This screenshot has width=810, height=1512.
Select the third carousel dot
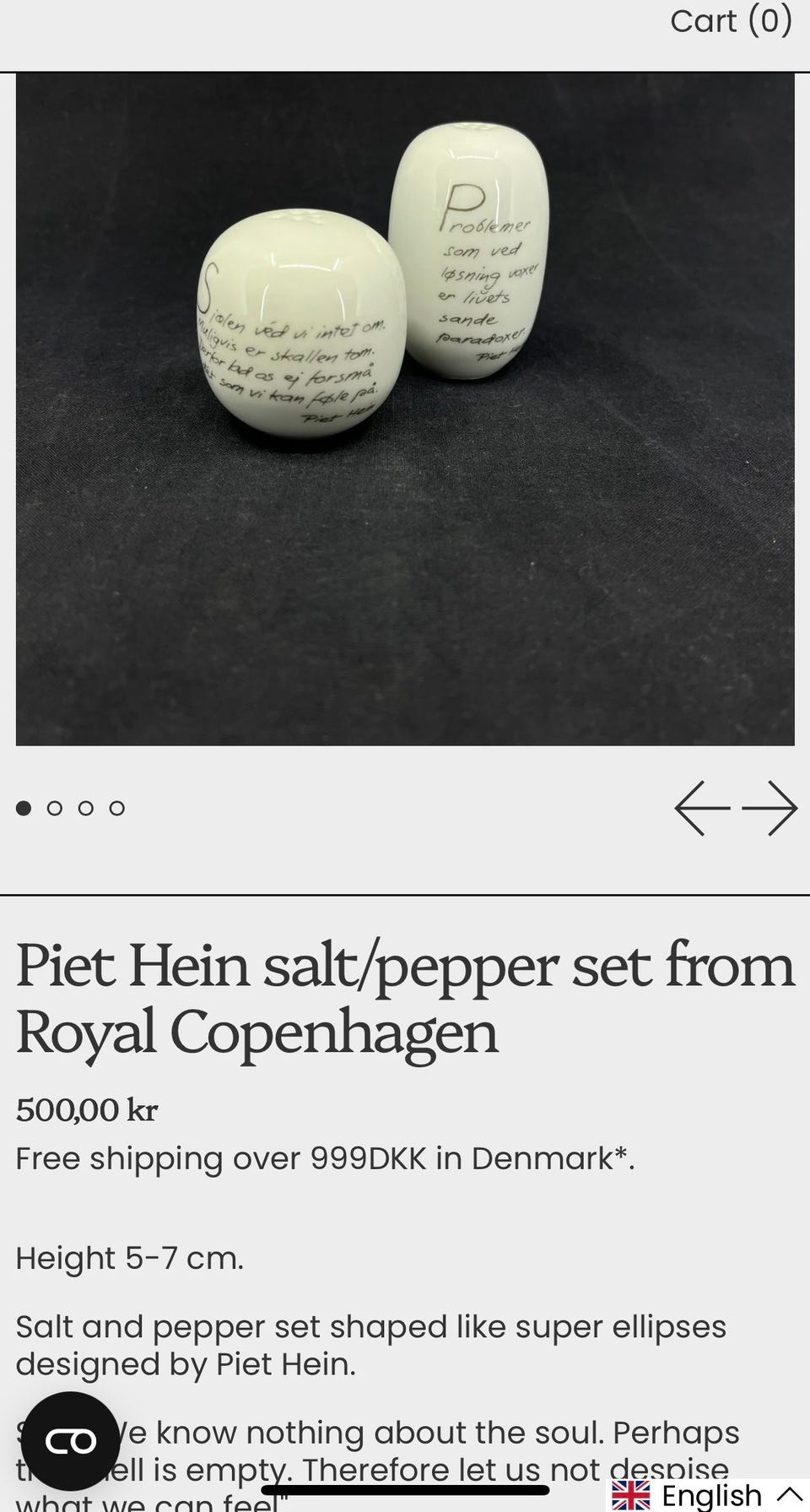pyautogui.click(x=86, y=808)
